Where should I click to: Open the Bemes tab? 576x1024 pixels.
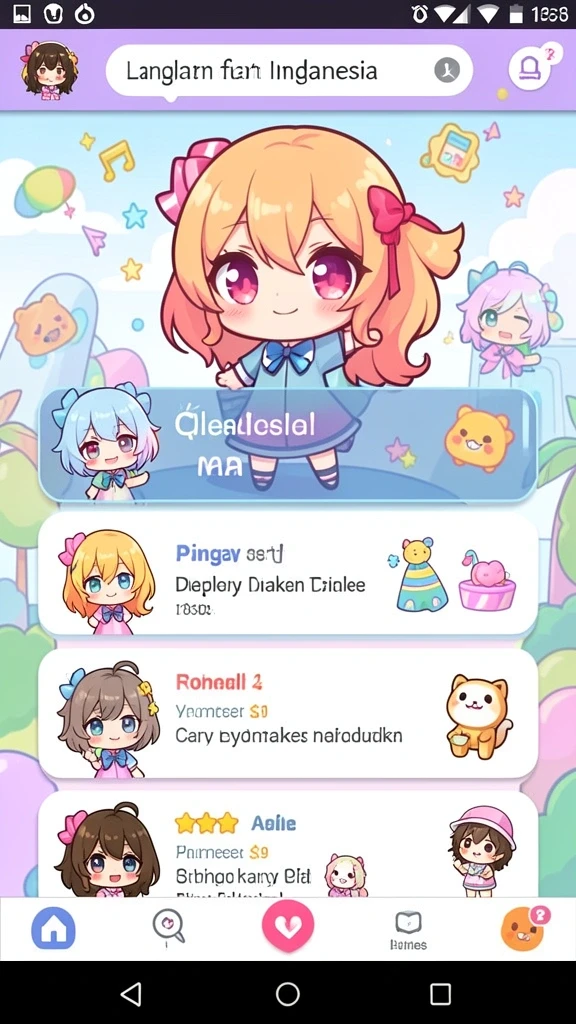pos(408,930)
